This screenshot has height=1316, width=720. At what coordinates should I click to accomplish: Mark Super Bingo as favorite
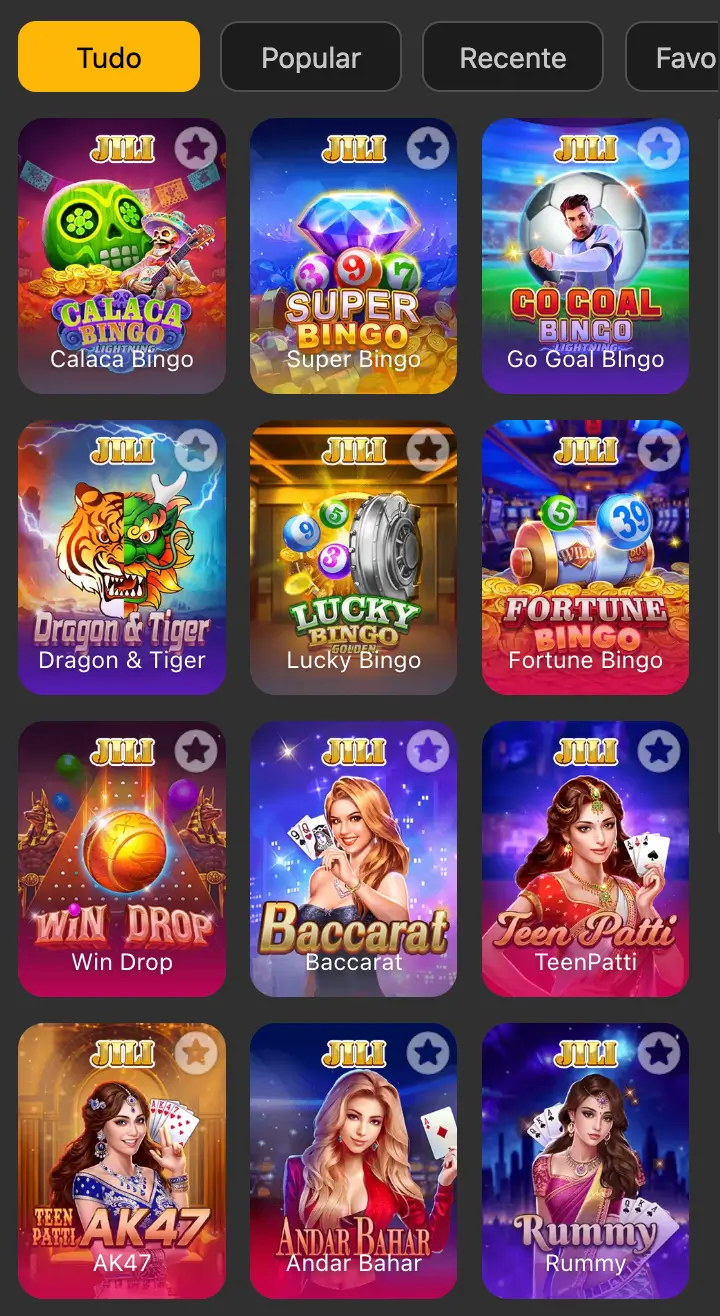point(428,149)
